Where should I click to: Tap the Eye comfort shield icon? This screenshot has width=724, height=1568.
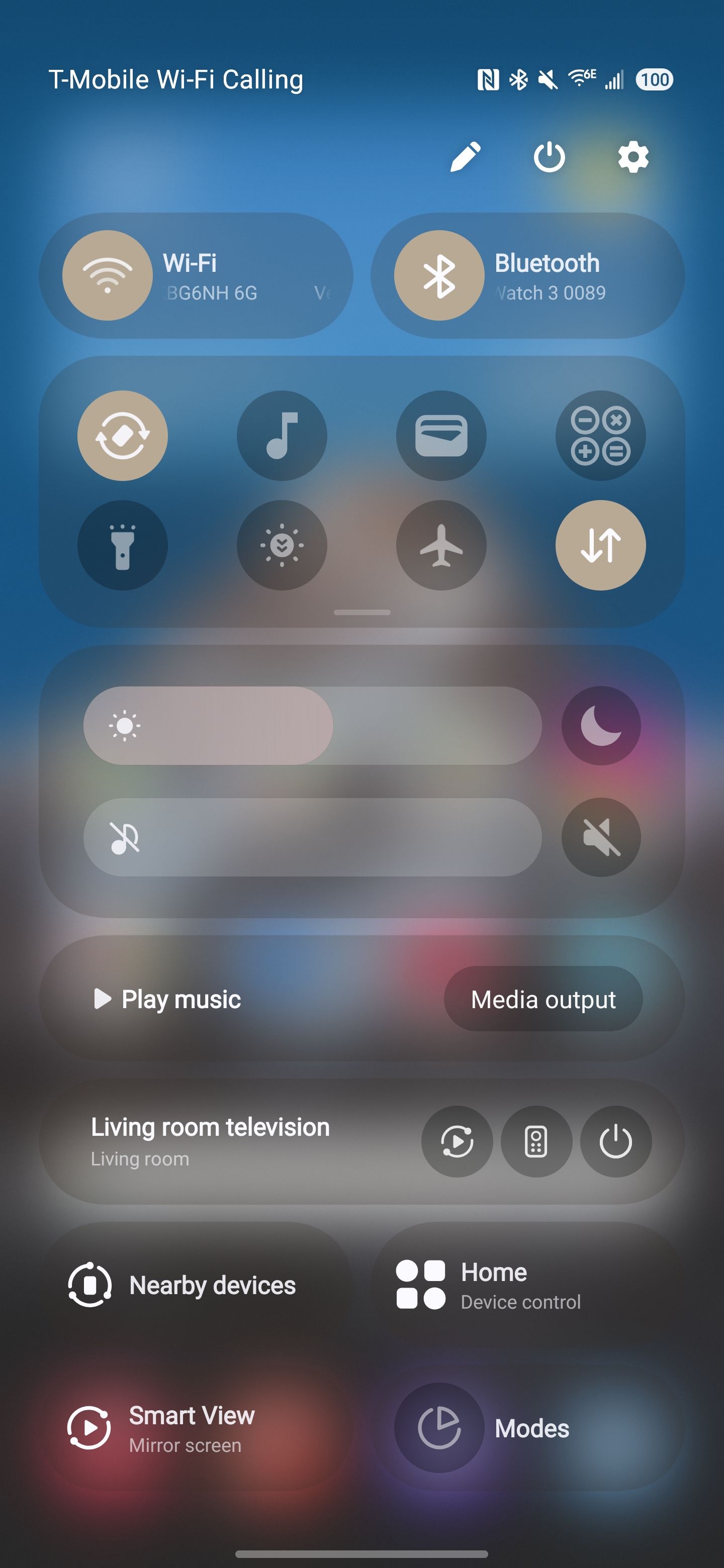tap(282, 546)
